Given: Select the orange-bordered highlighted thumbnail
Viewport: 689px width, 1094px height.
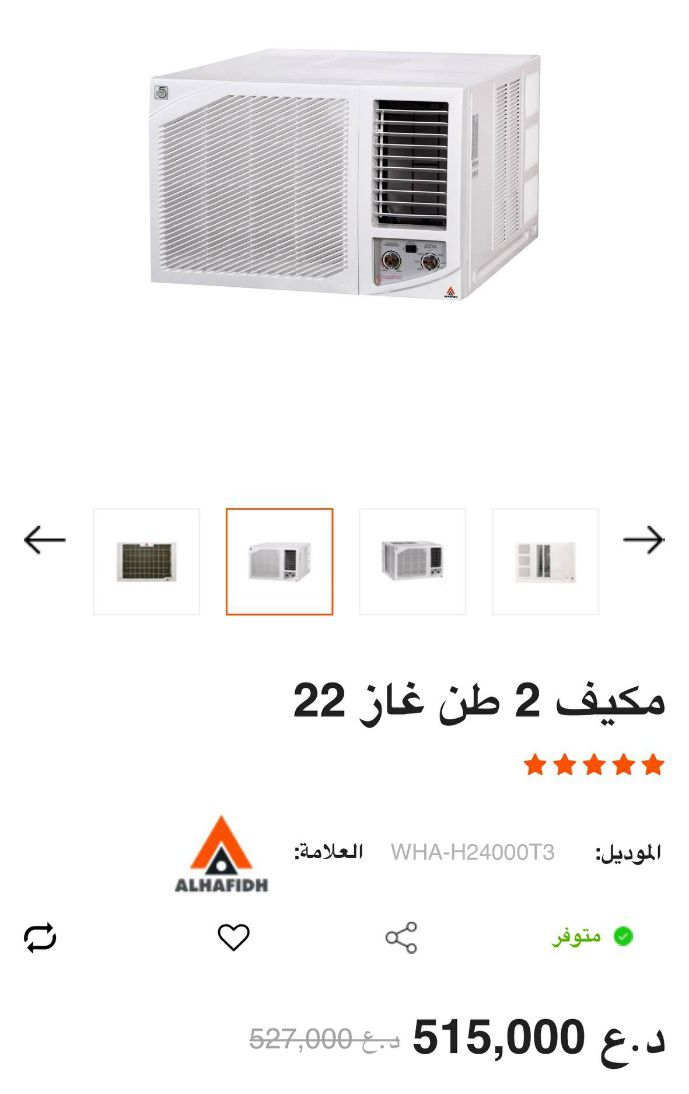Looking at the screenshot, I should click(x=279, y=561).
